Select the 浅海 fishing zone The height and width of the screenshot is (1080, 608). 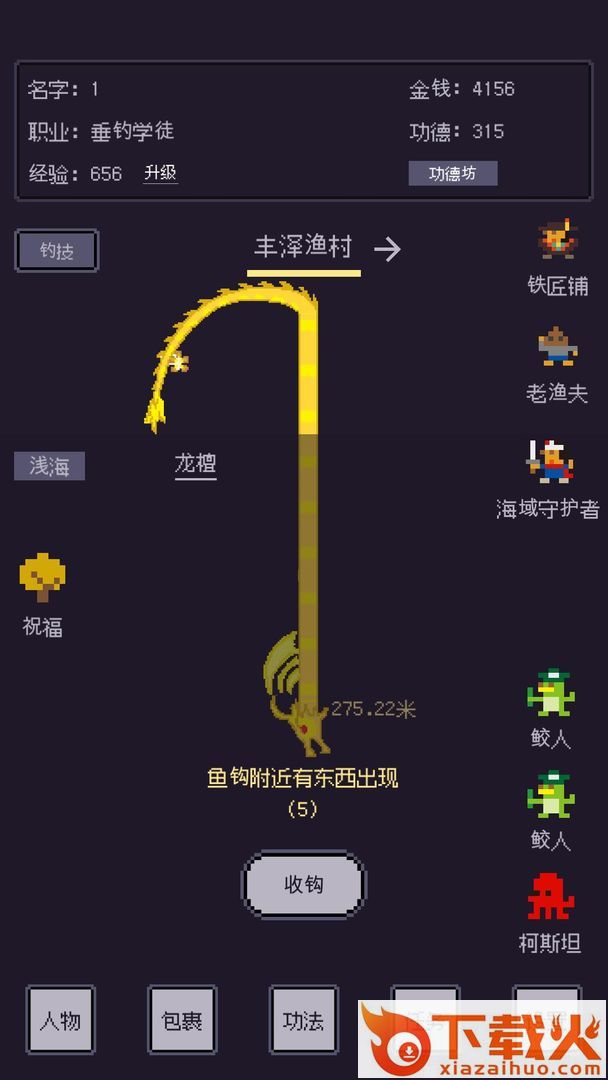click(49, 466)
